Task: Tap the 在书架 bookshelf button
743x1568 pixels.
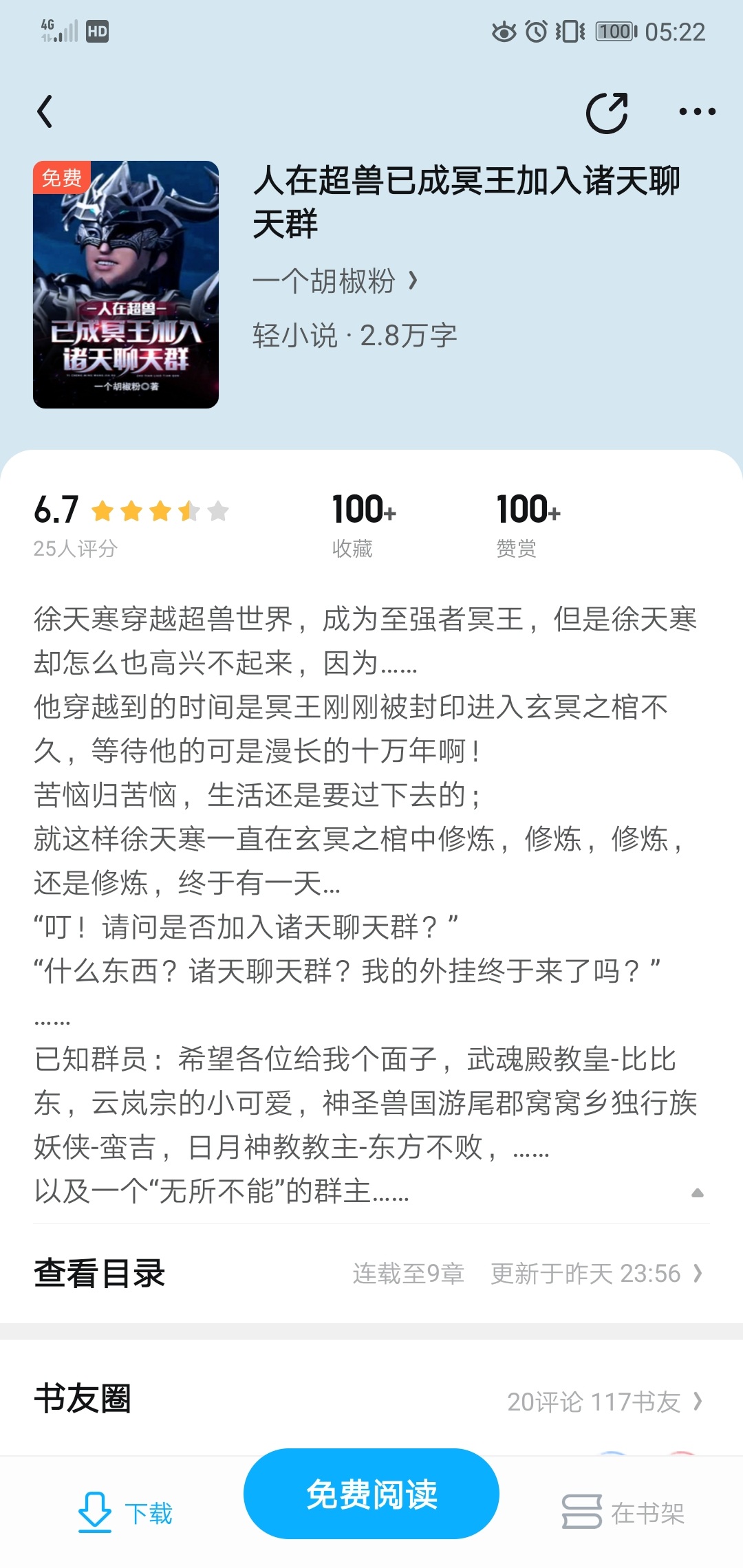Action: click(x=623, y=1512)
